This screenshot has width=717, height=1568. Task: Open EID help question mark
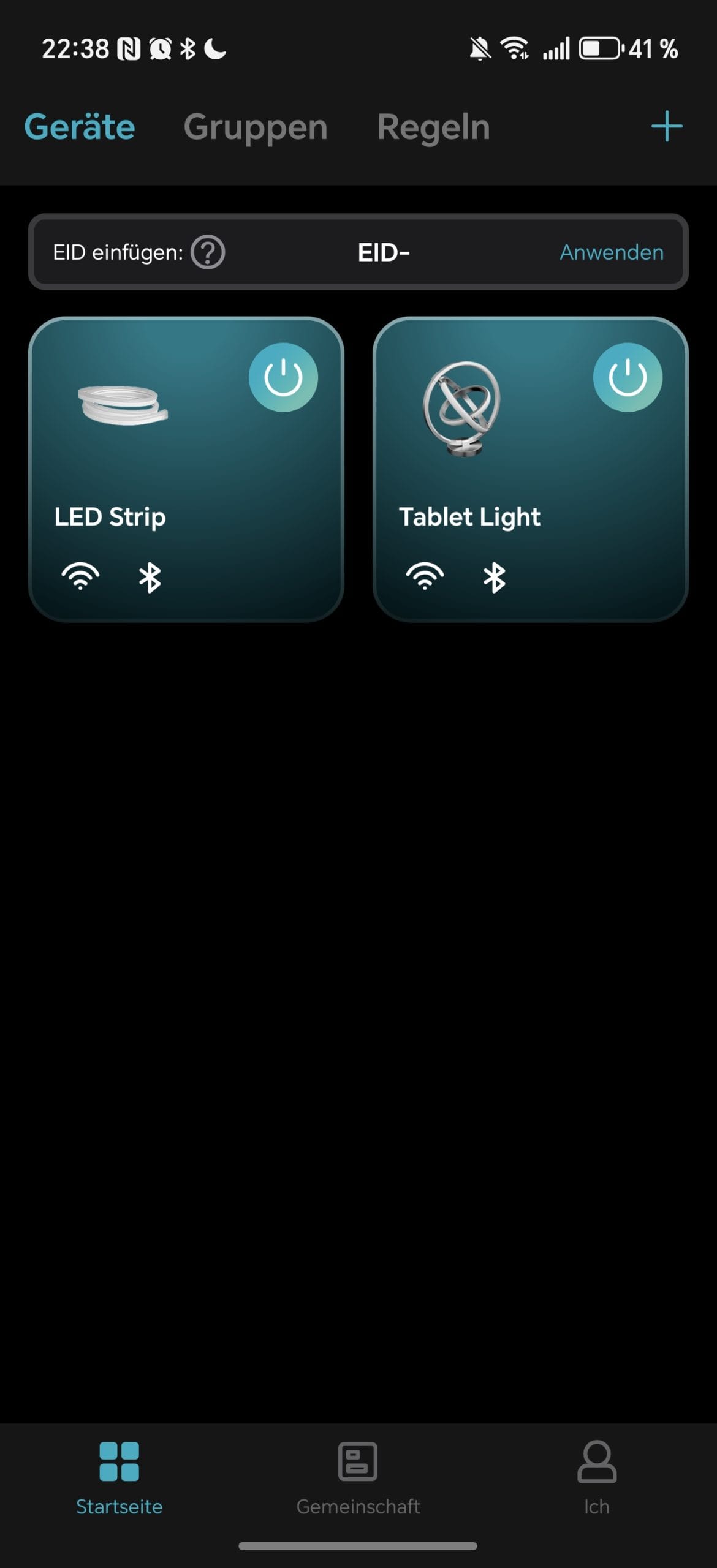pyautogui.click(x=208, y=252)
